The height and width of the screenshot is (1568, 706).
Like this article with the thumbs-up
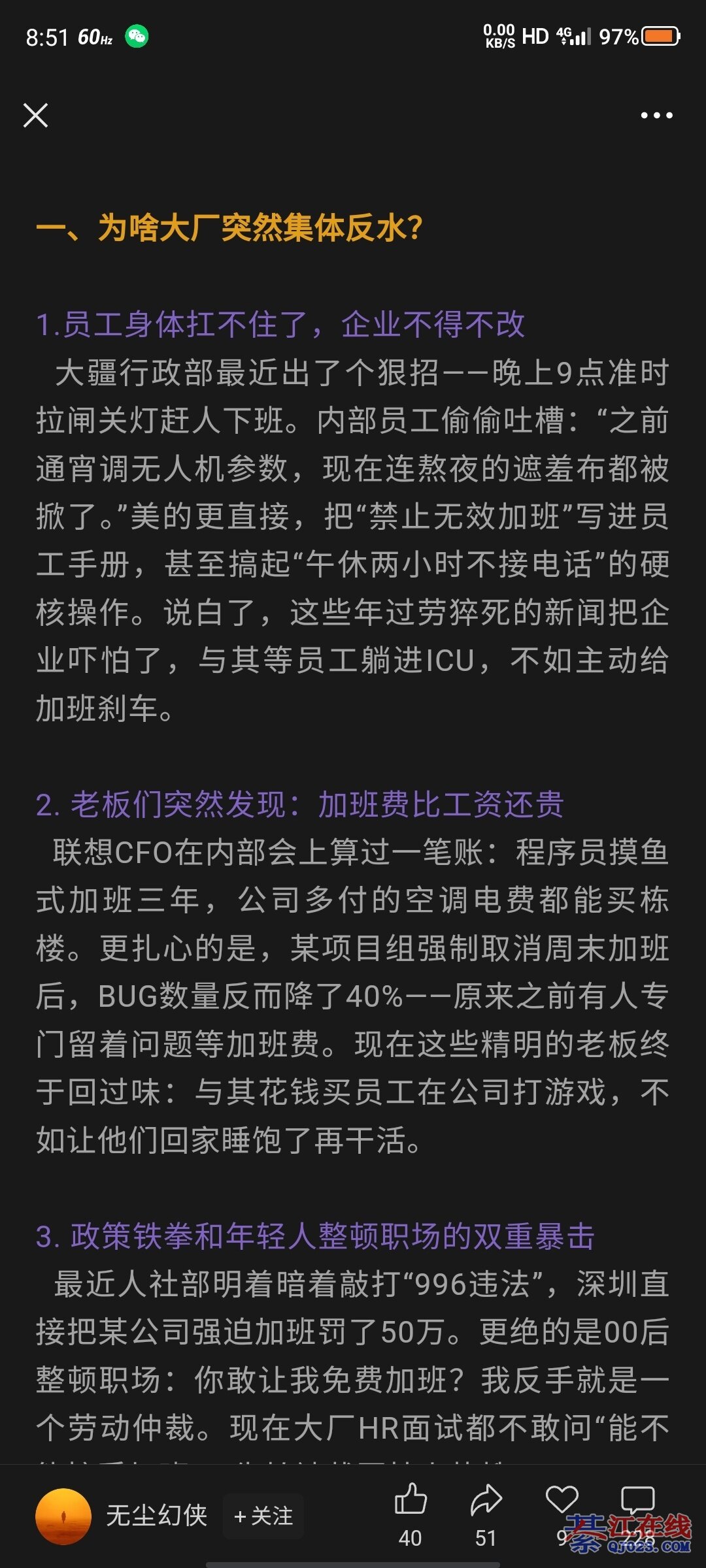pyautogui.click(x=411, y=1500)
